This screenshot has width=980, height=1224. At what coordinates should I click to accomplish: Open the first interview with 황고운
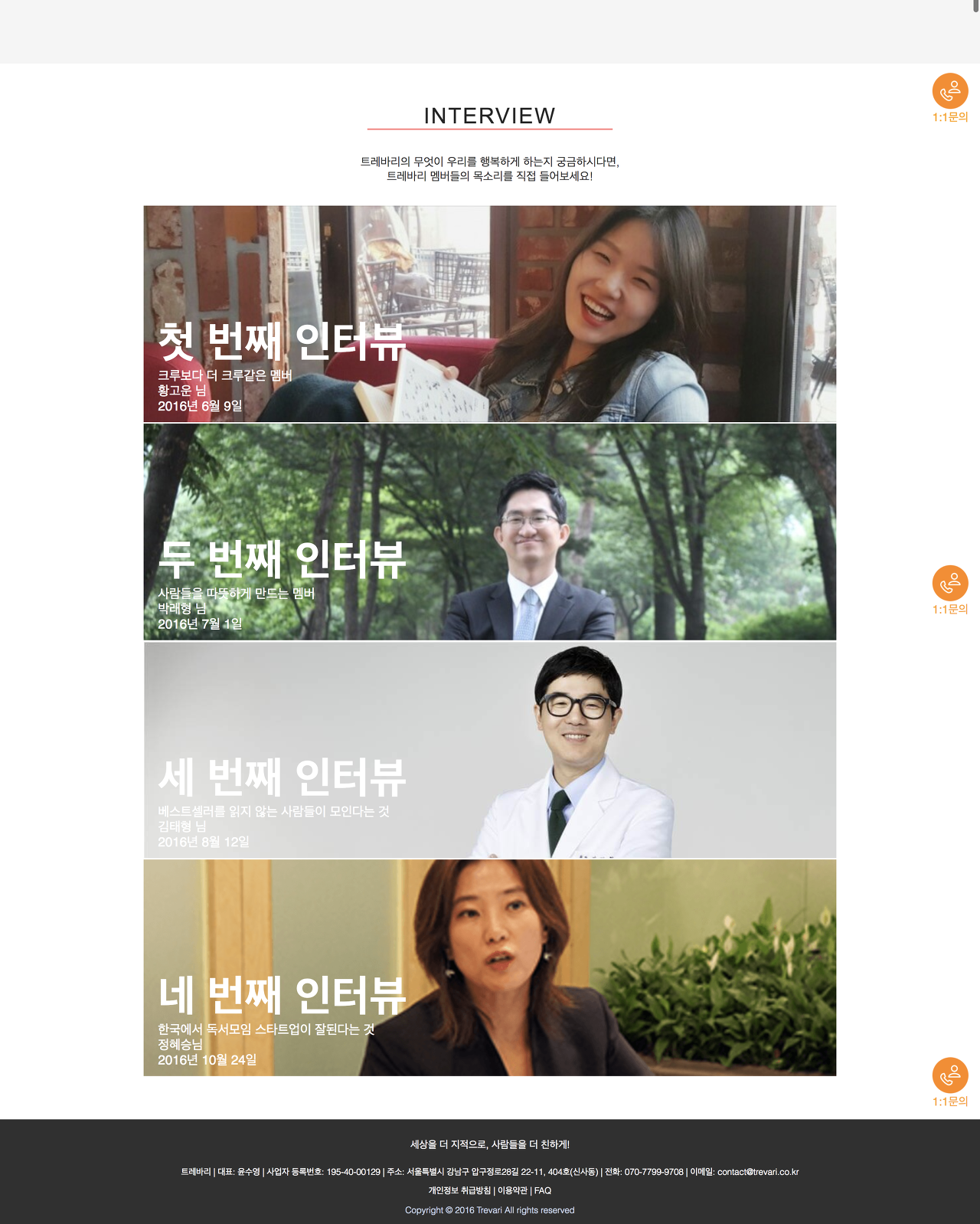tap(489, 314)
